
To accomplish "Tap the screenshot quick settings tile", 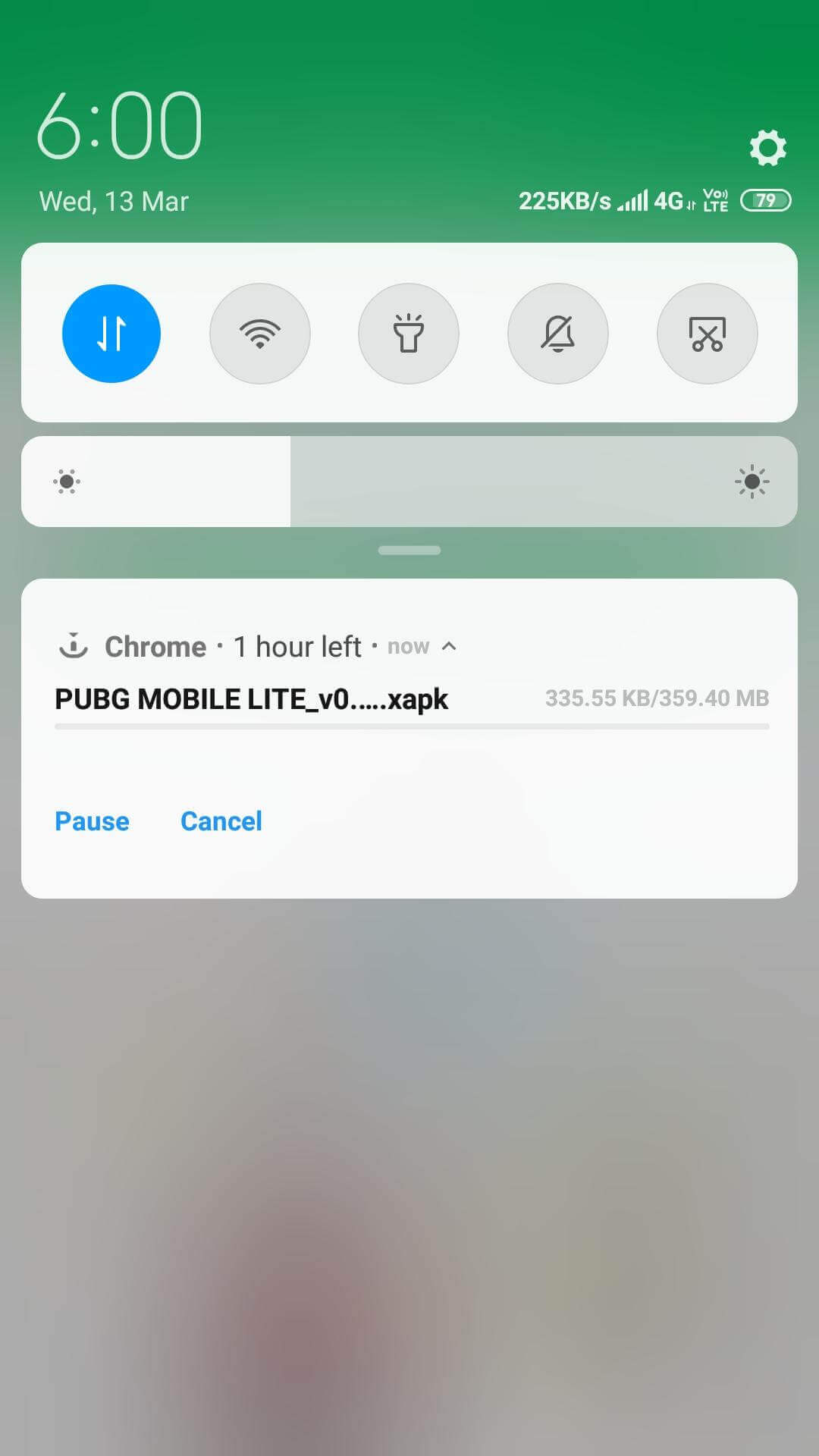I will (x=708, y=334).
